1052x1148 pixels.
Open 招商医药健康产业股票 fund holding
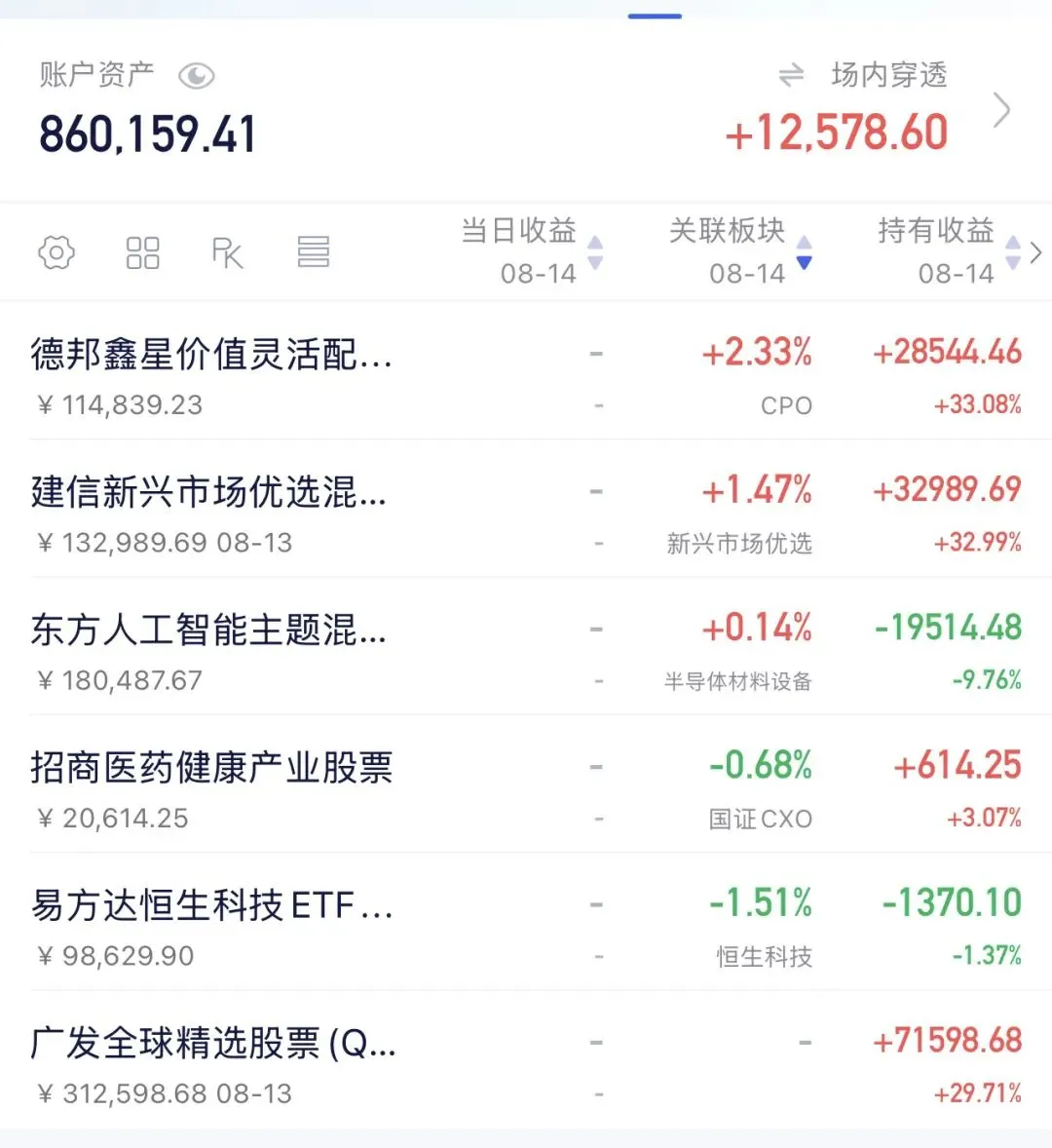526,784
